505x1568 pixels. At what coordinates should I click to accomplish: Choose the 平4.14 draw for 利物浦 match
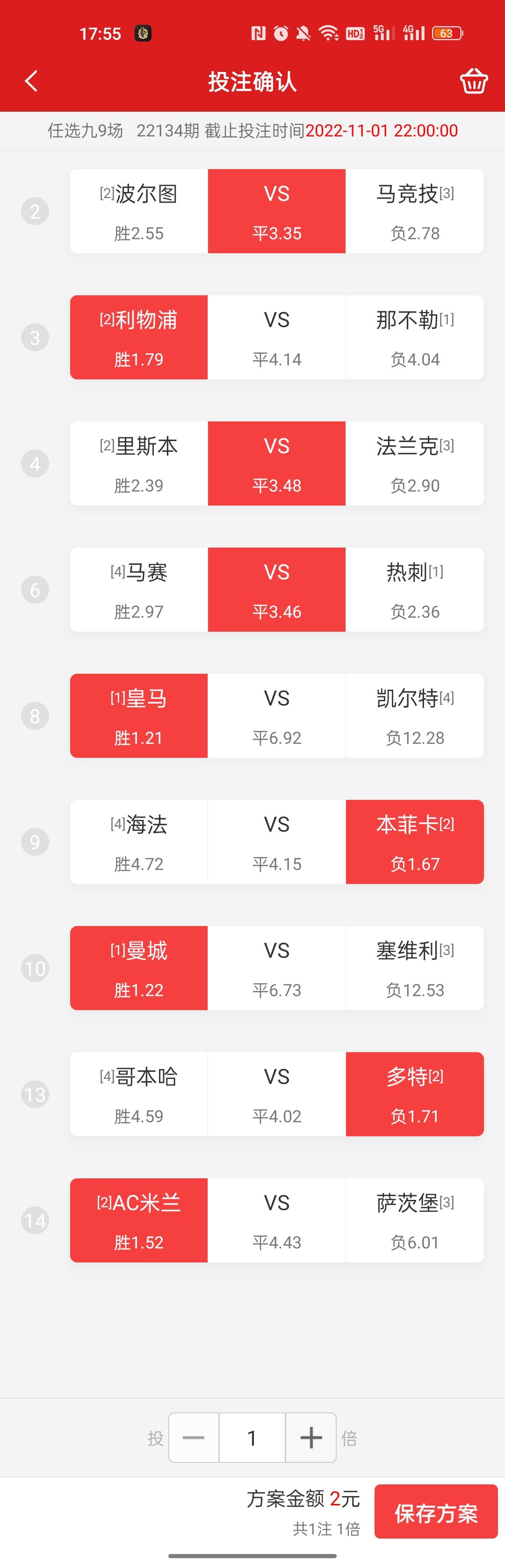point(276,337)
